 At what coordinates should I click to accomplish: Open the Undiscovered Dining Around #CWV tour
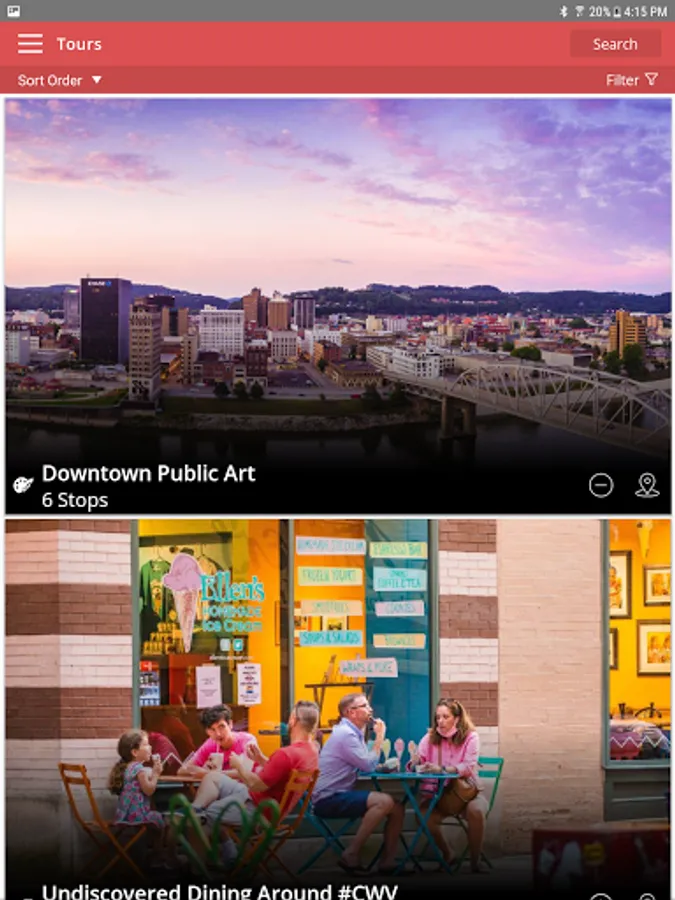[x=338, y=709]
